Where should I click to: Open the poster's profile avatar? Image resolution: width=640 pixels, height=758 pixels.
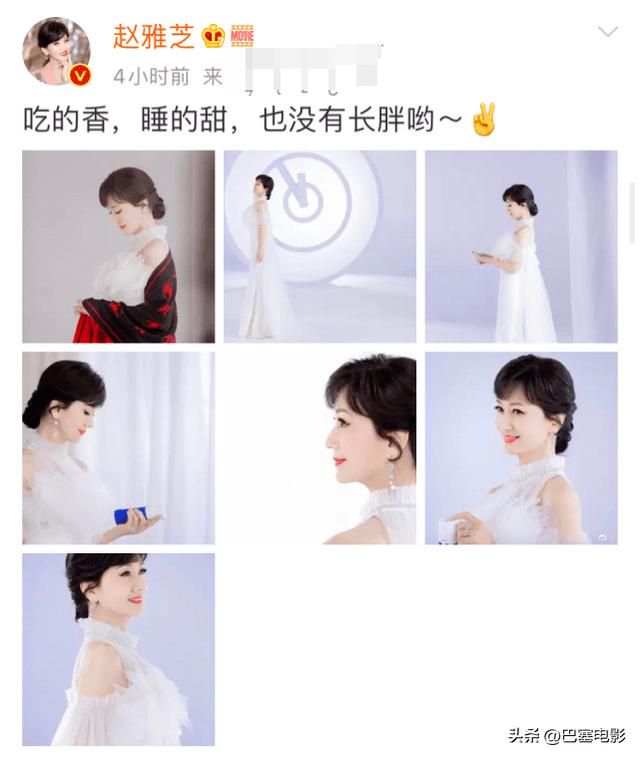(56, 50)
